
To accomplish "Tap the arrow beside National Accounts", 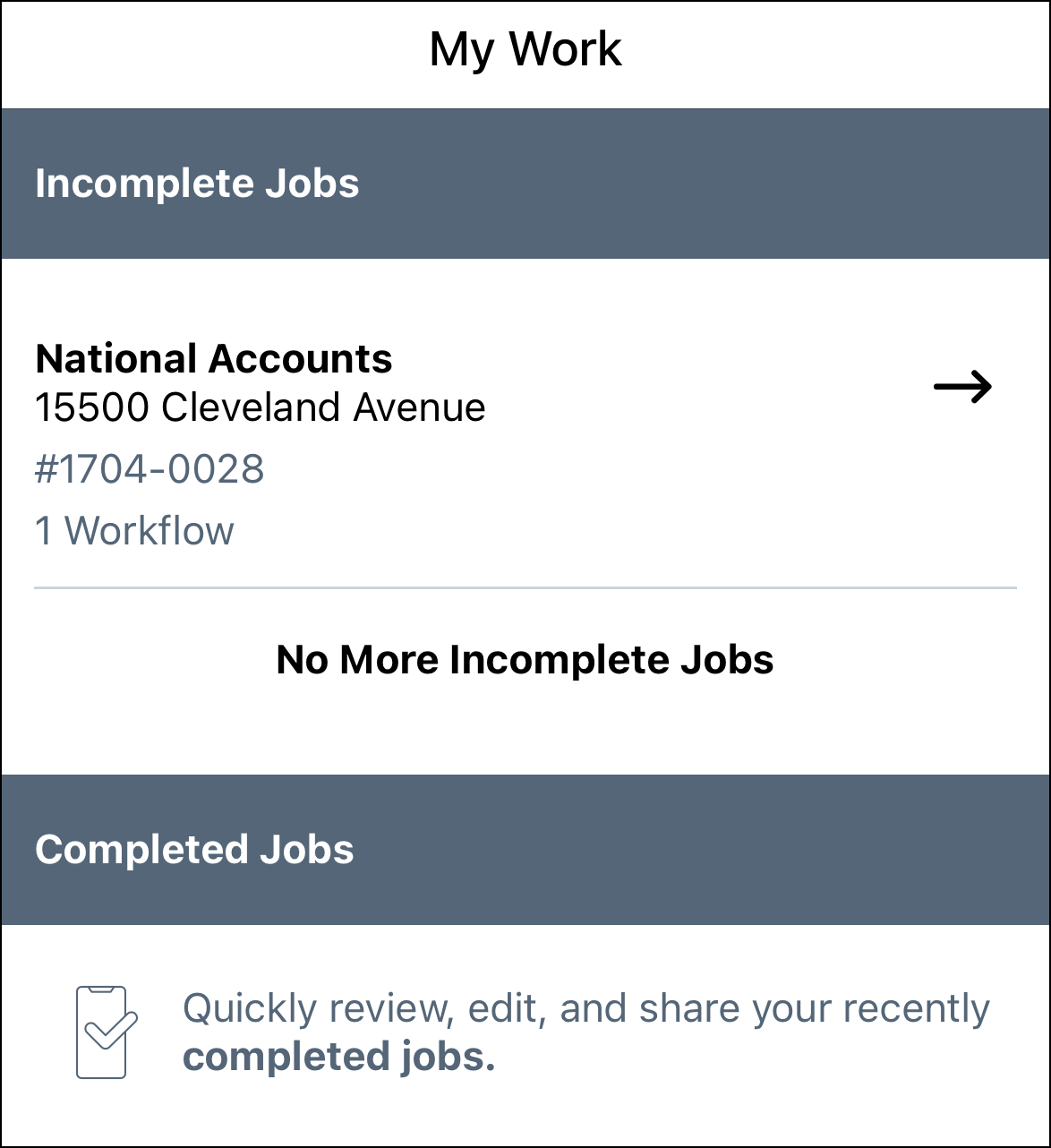I will (x=962, y=387).
